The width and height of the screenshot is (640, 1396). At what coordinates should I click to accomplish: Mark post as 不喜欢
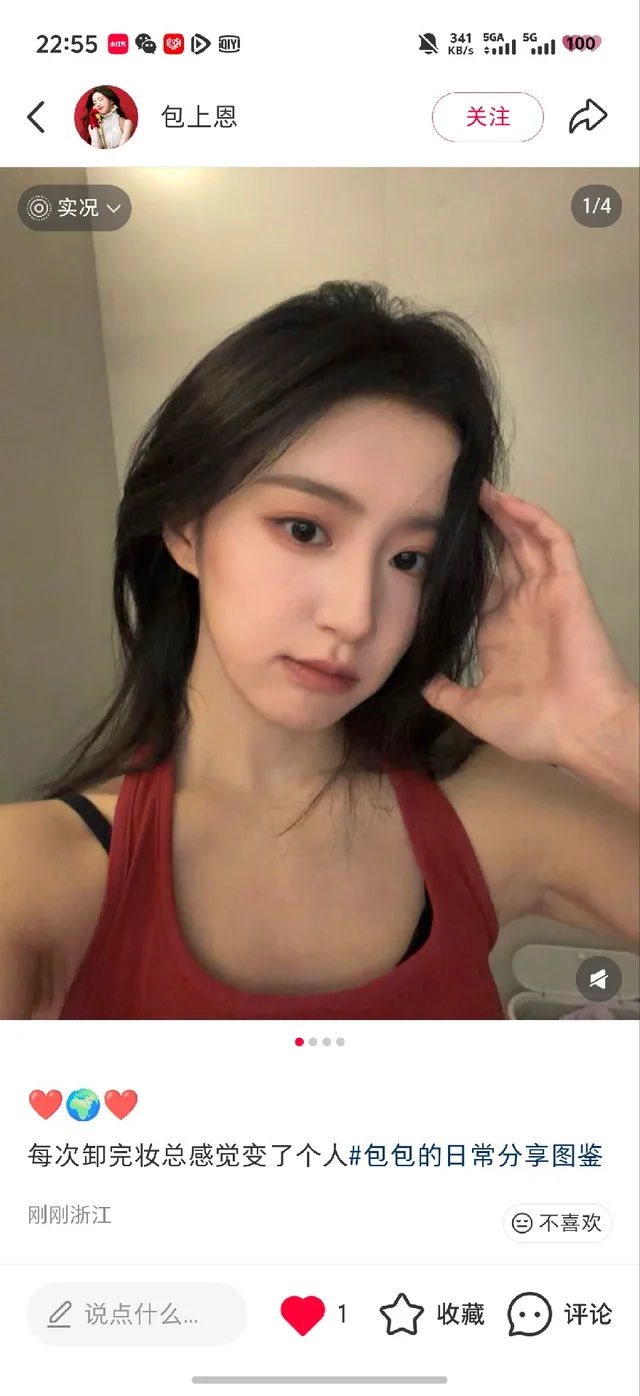pyautogui.click(x=557, y=1222)
